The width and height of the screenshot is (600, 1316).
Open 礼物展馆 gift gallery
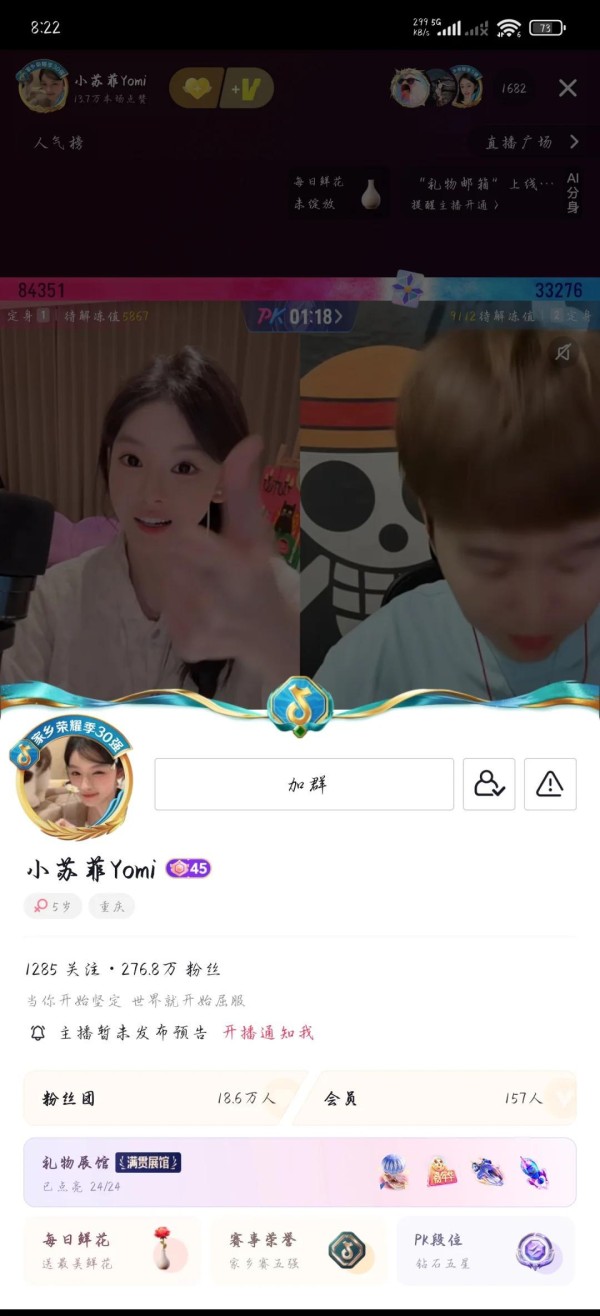[299, 1172]
